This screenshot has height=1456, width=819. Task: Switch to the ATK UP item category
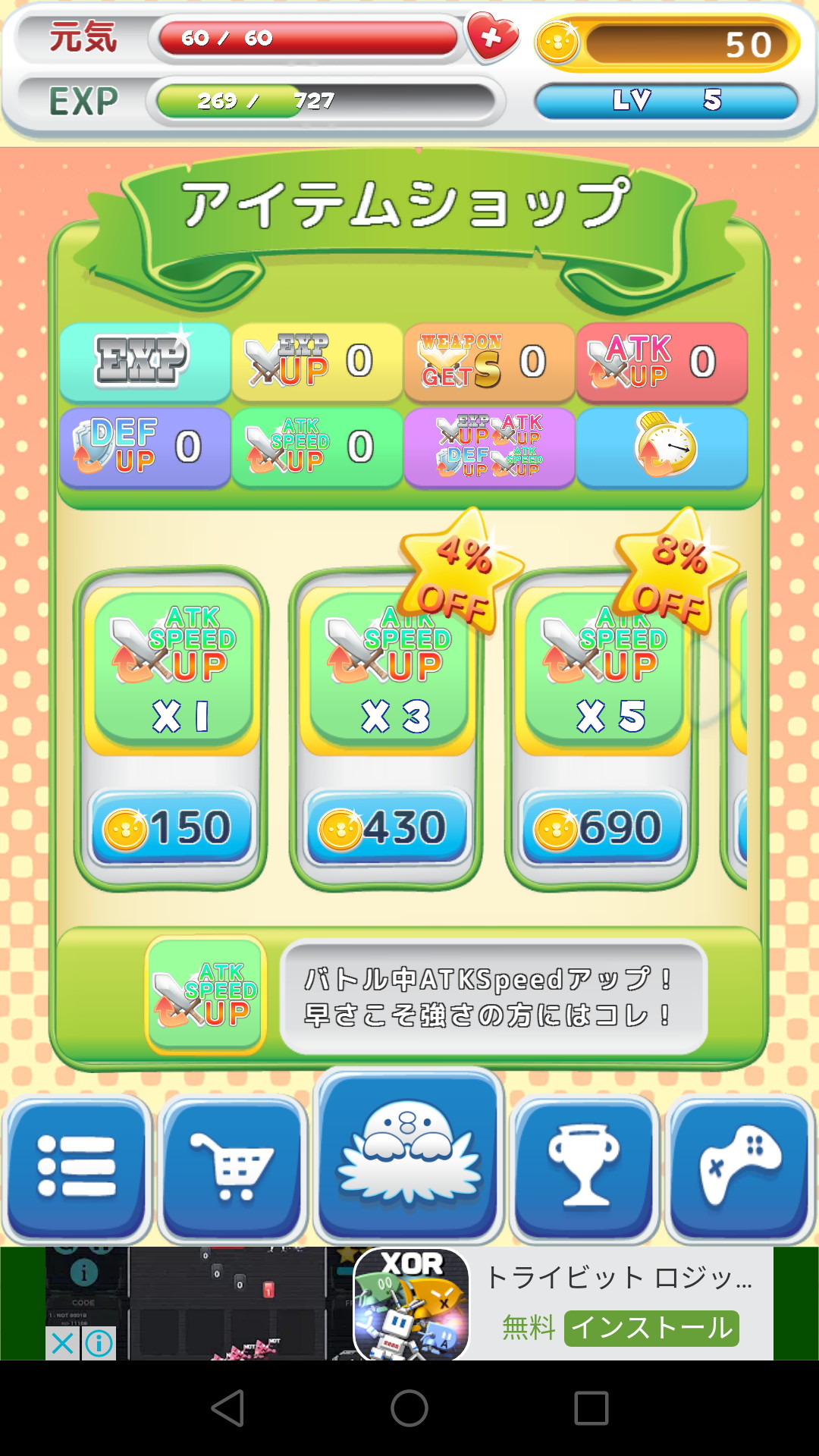click(x=662, y=361)
